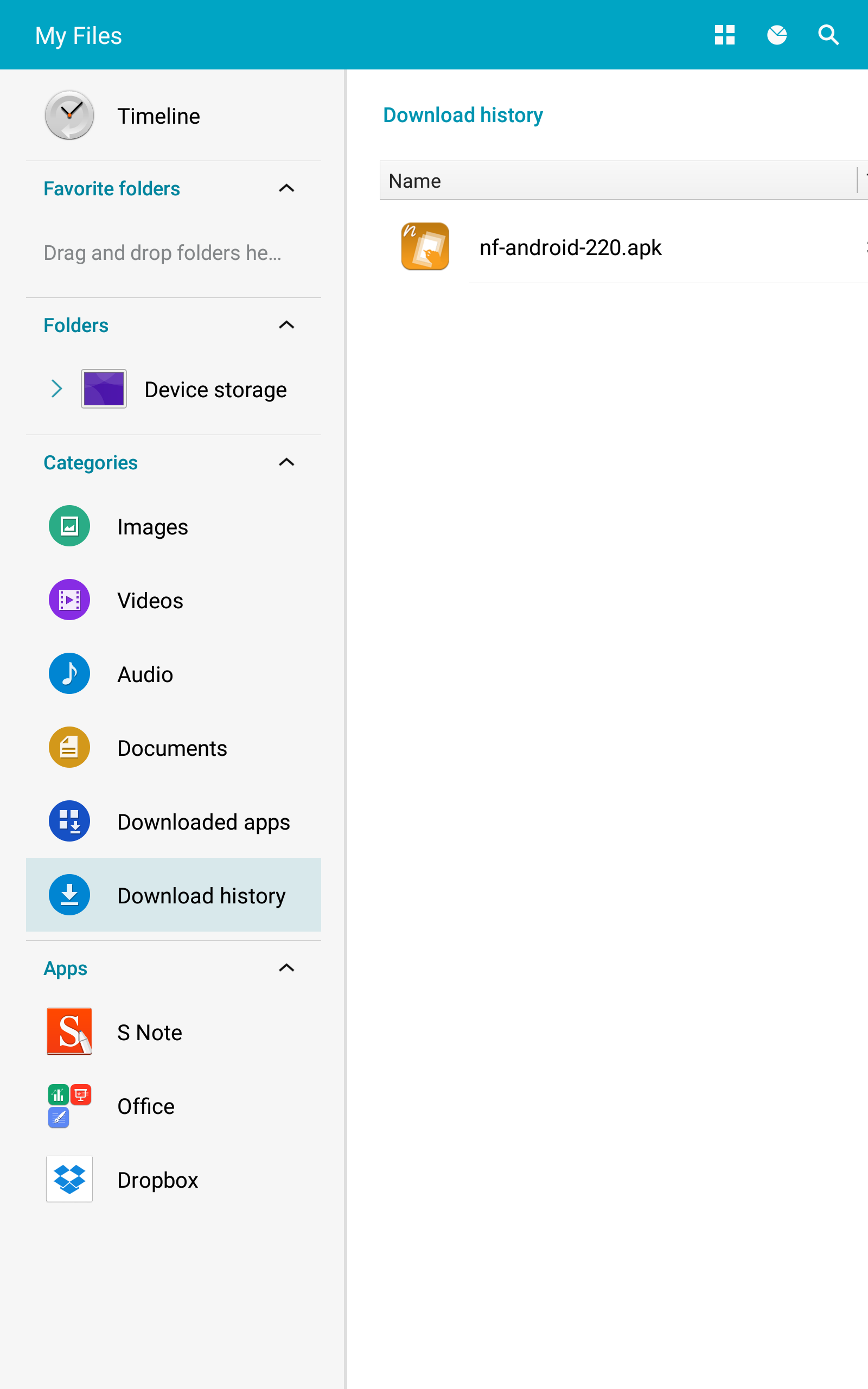
Task: Open the Videos category
Action: pyautogui.click(x=174, y=600)
